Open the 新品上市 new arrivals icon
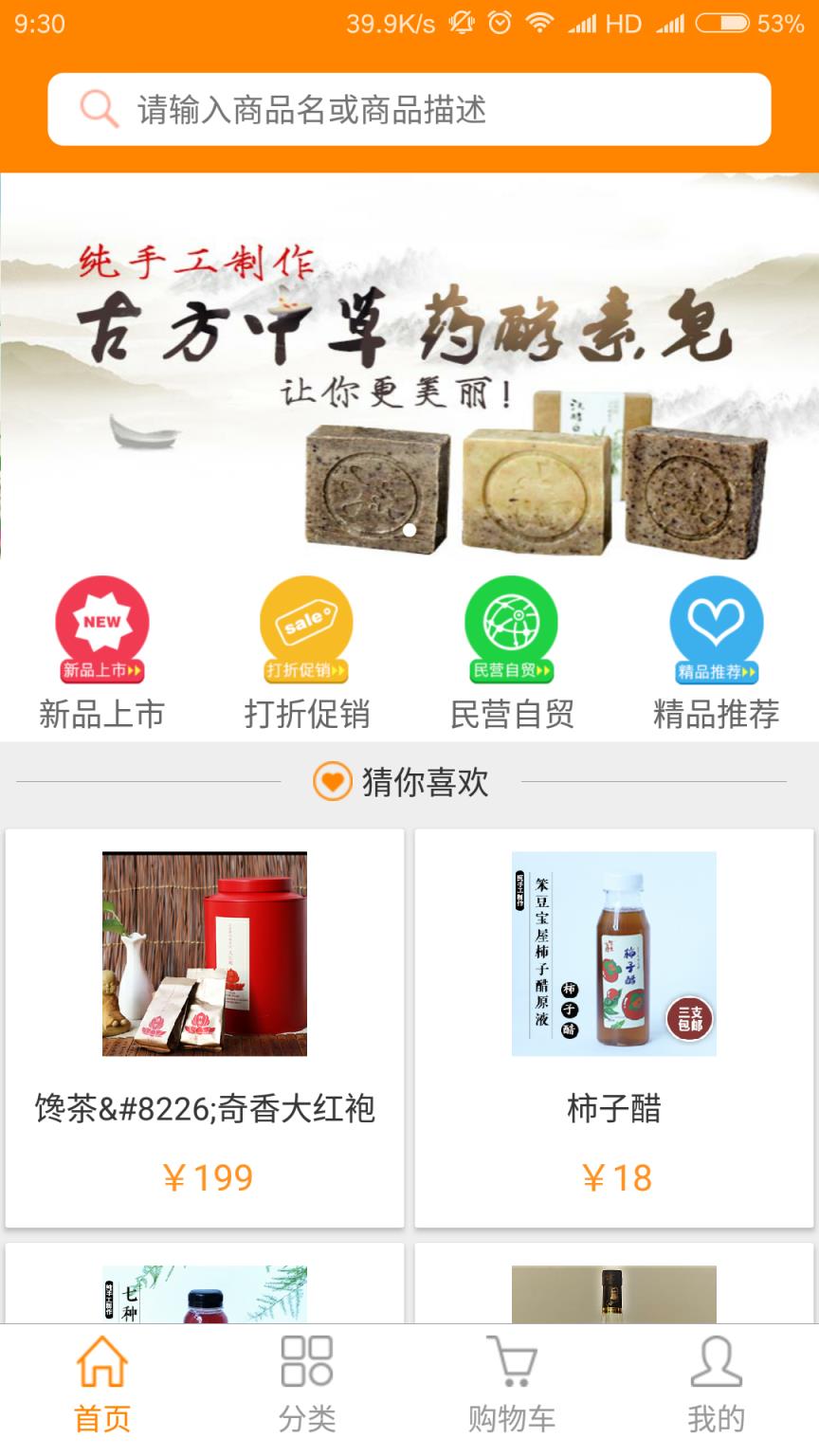This screenshot has width=819, height=1456. point(101,628)
